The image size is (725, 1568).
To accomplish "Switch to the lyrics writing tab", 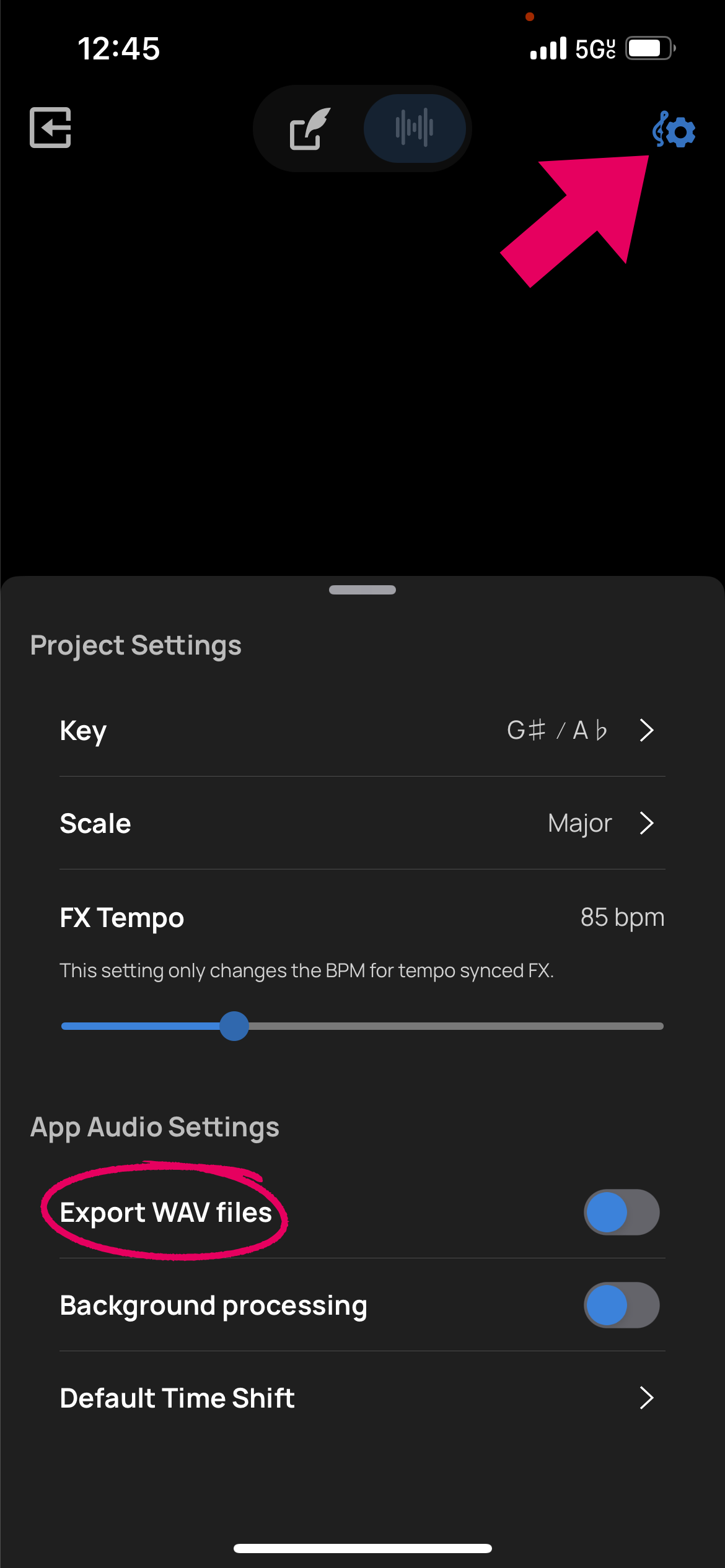I will click(x=309, y=129).
